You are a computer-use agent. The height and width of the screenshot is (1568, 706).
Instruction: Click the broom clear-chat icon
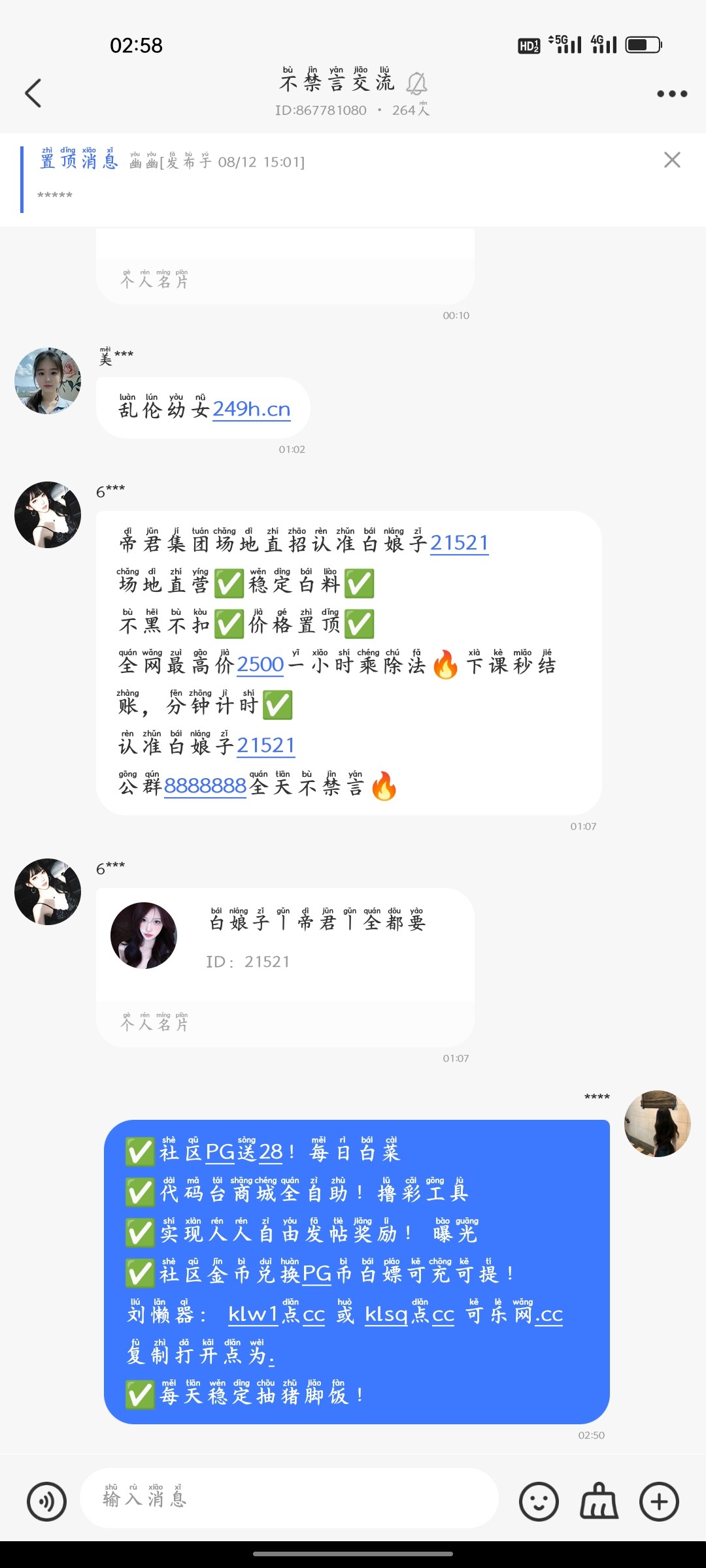598,1500
